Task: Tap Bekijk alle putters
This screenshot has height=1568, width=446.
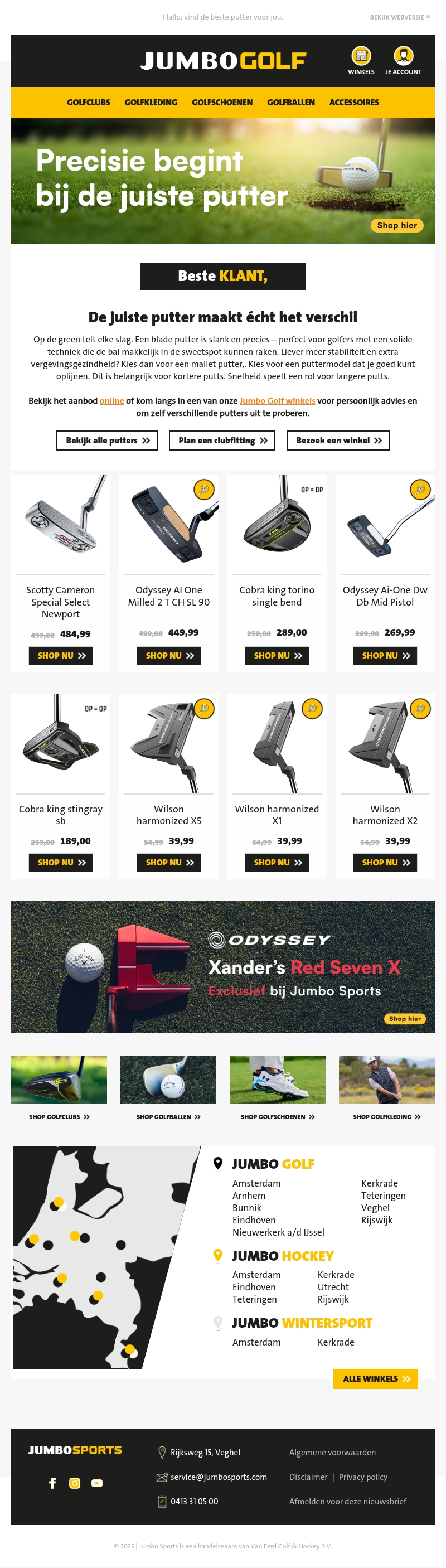Action: point(107,440)
